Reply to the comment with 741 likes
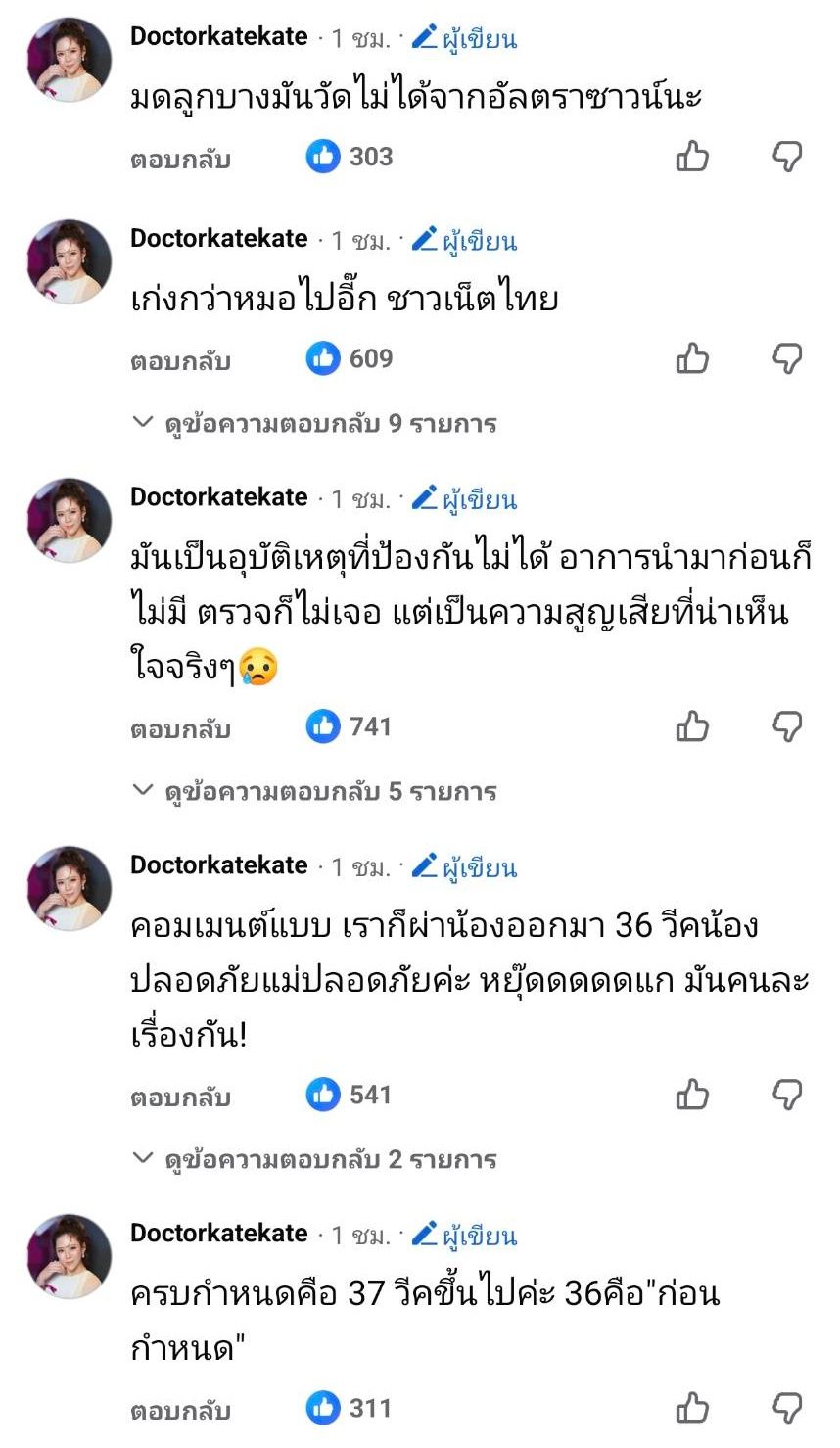 (180, 728)
